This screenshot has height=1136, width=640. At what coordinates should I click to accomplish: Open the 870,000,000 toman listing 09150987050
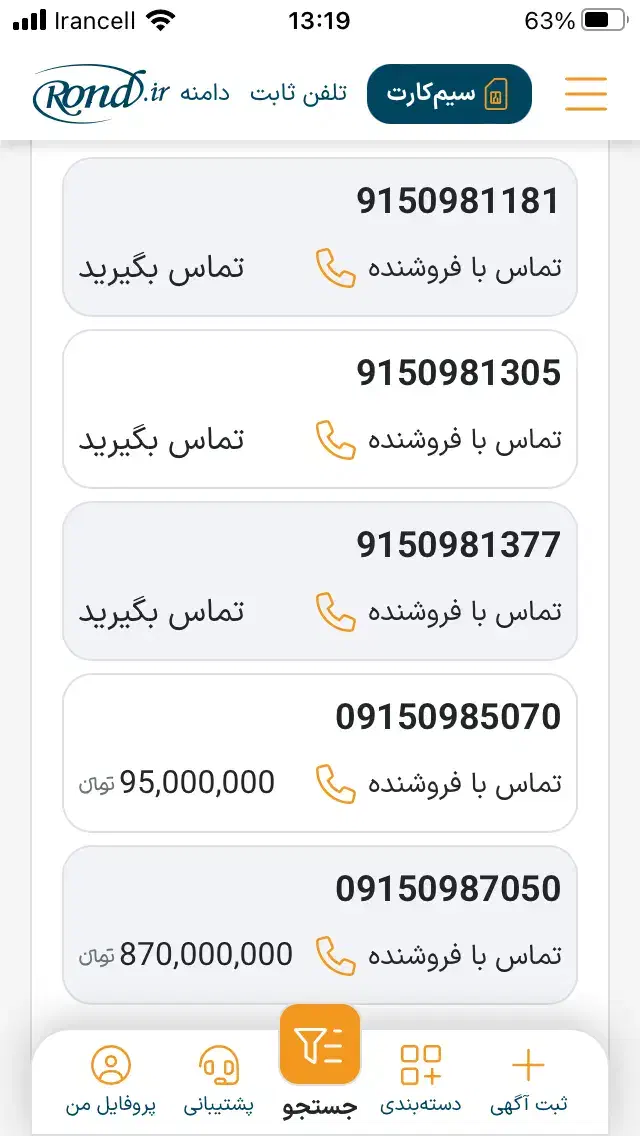[448, 889]
